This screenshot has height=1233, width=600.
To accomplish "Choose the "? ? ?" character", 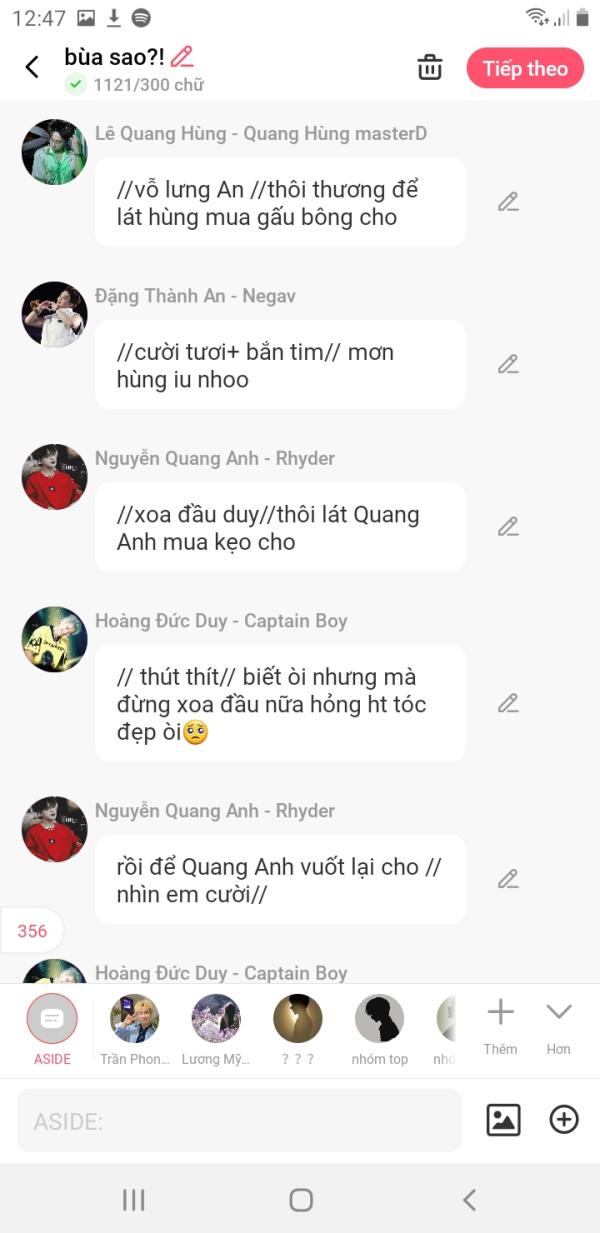I will [x=298, y=1029].
